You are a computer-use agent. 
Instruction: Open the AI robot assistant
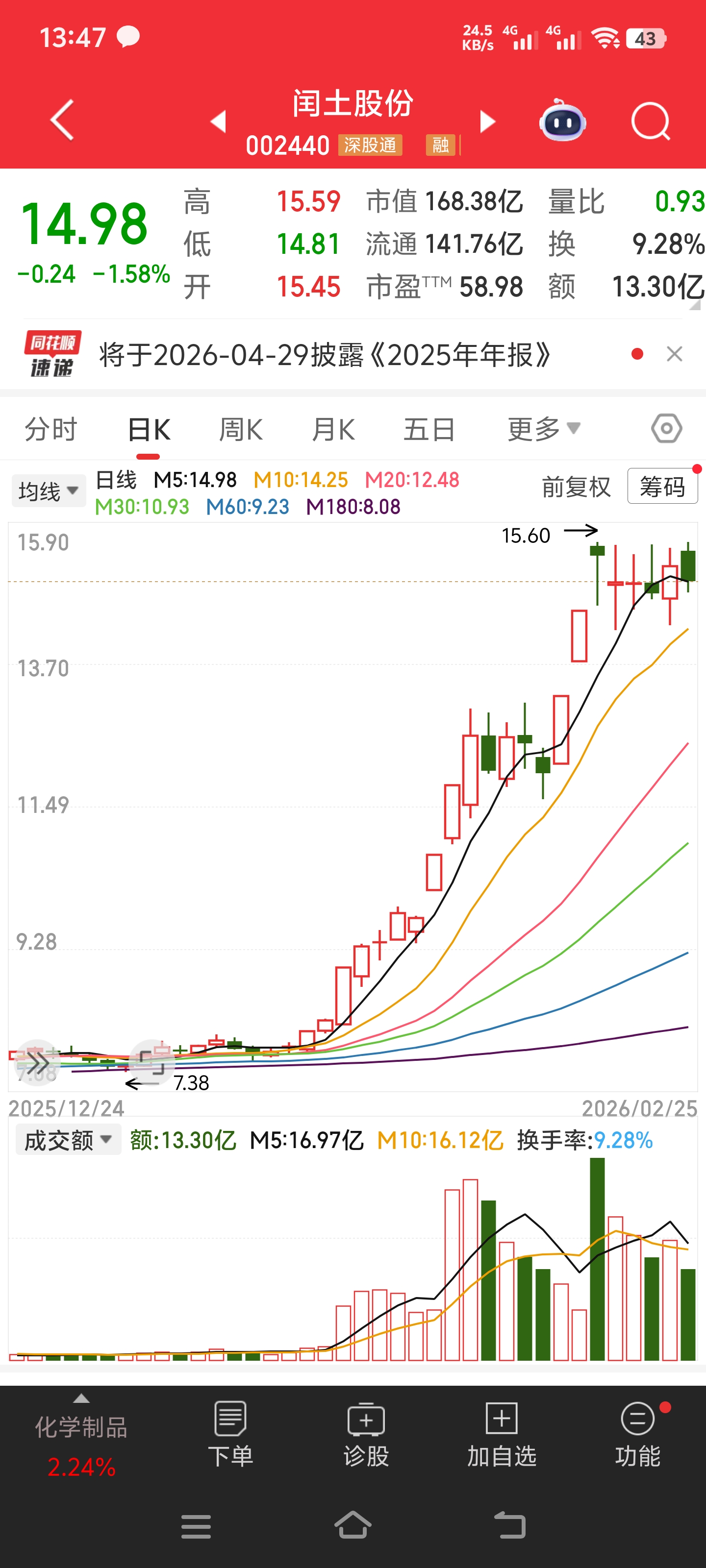(562, 121)
